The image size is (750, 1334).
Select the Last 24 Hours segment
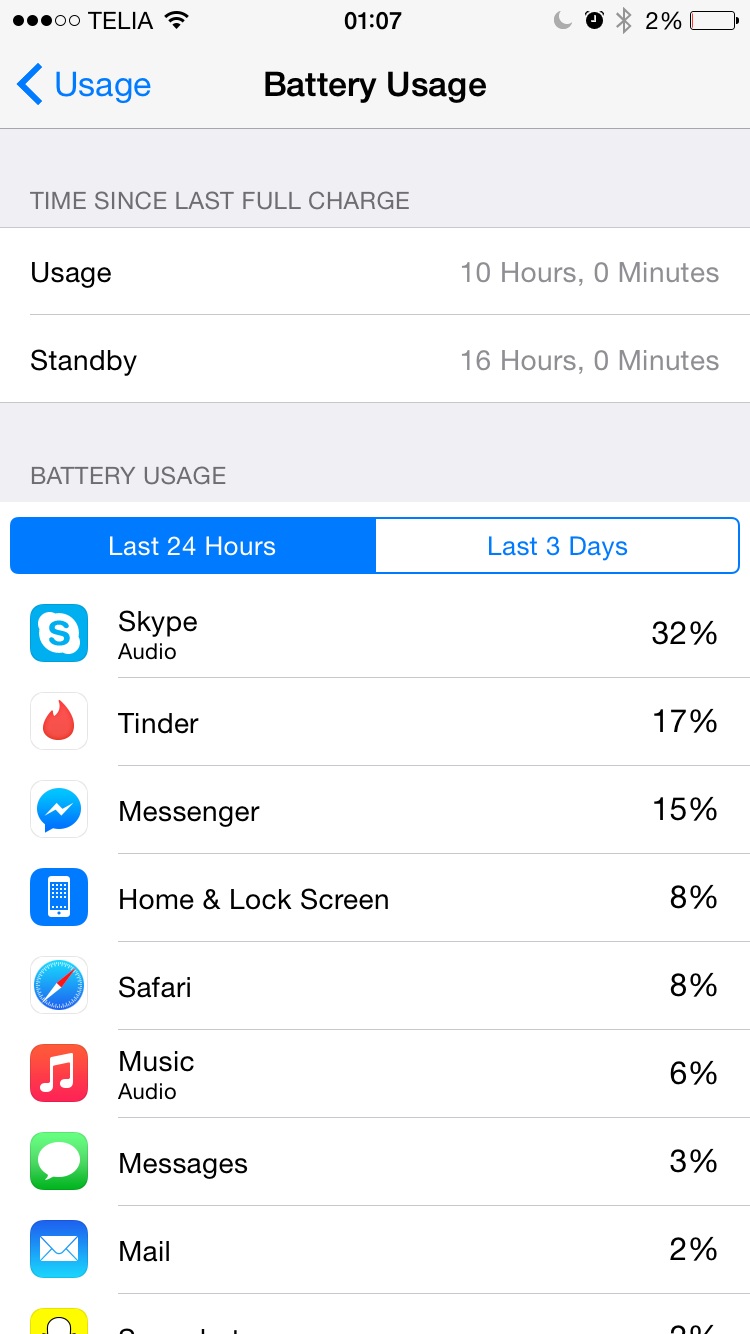click(192, 546)
